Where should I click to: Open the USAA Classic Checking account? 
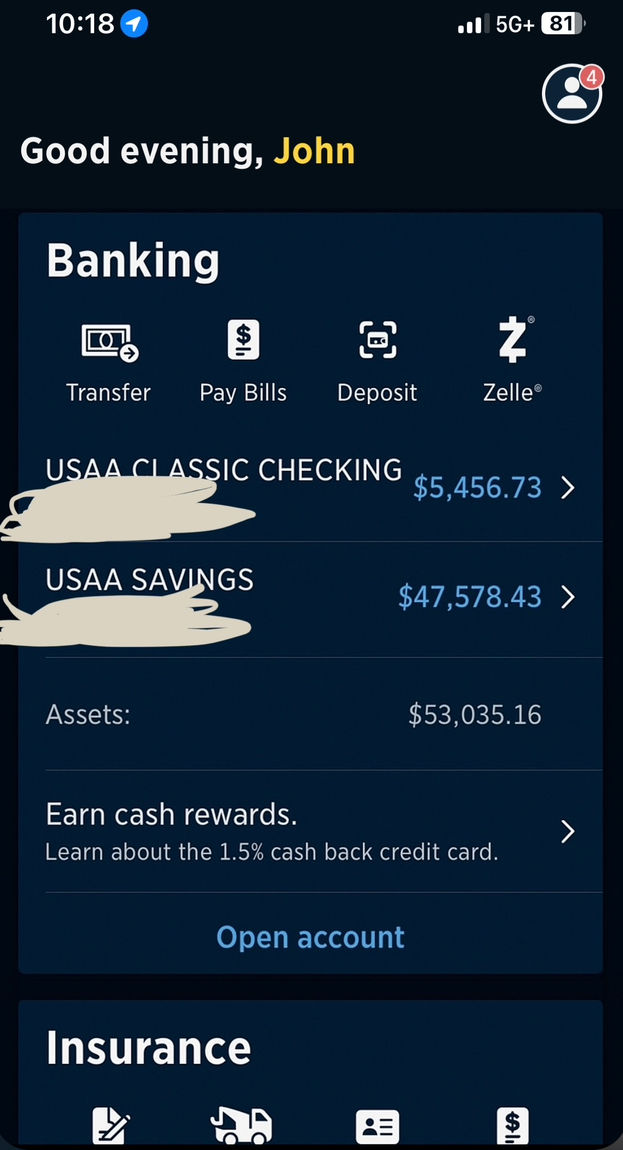[x=310, y=487]
